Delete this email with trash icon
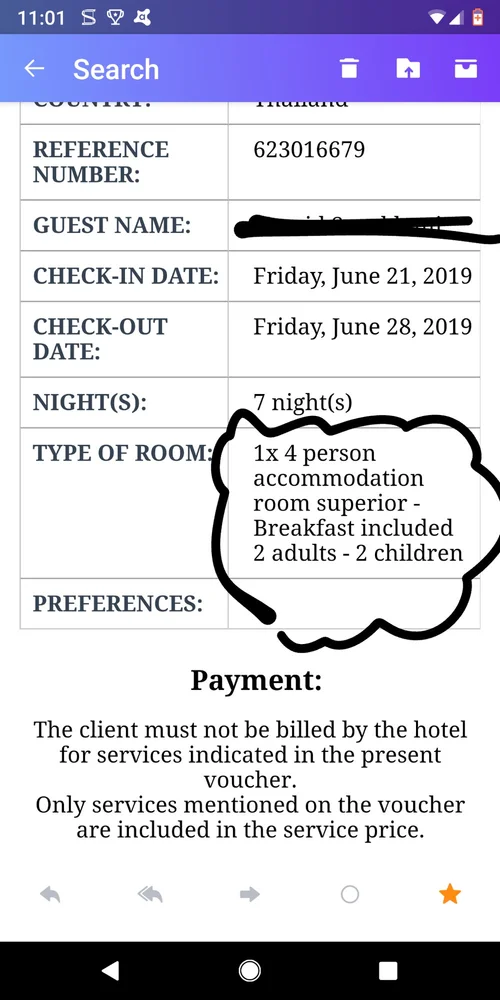 [349, 68]
